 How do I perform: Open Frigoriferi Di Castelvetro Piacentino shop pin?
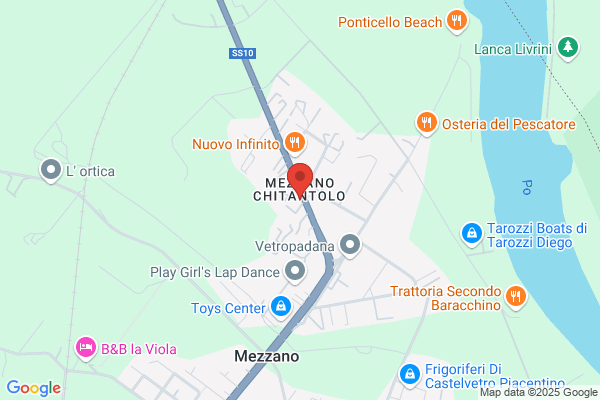[x=410, y=374]
